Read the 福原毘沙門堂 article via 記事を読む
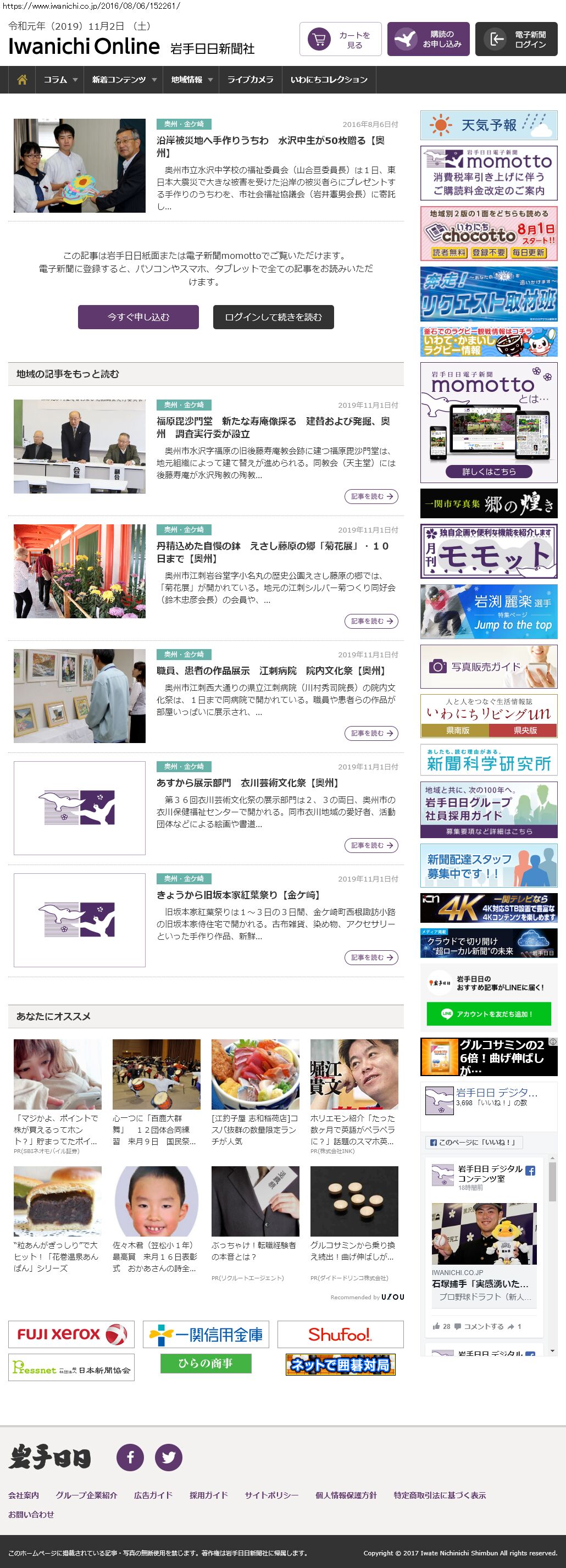566x1568 pixels. 370,497
